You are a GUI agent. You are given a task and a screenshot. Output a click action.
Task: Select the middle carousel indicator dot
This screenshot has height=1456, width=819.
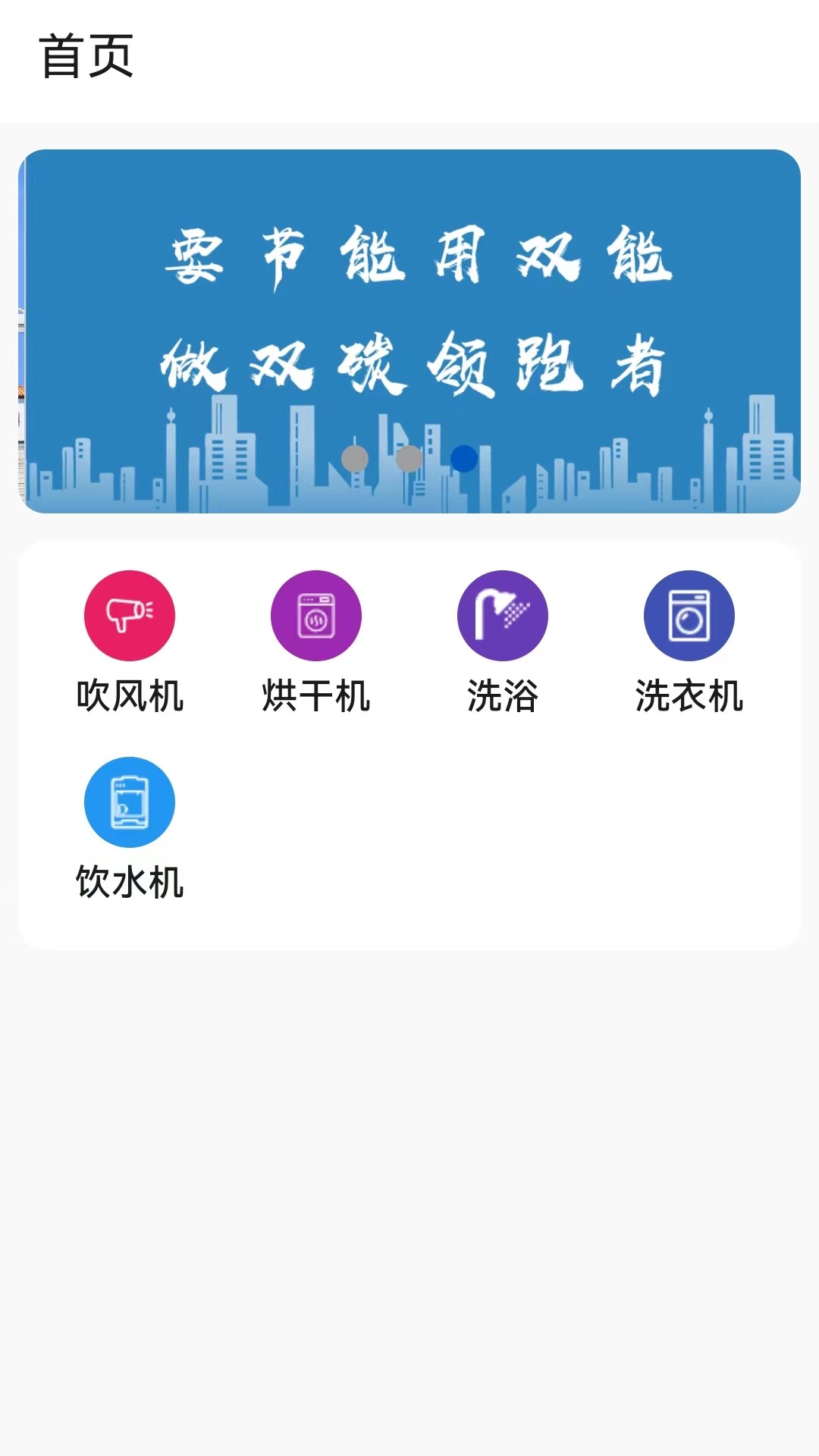[409, 460]
